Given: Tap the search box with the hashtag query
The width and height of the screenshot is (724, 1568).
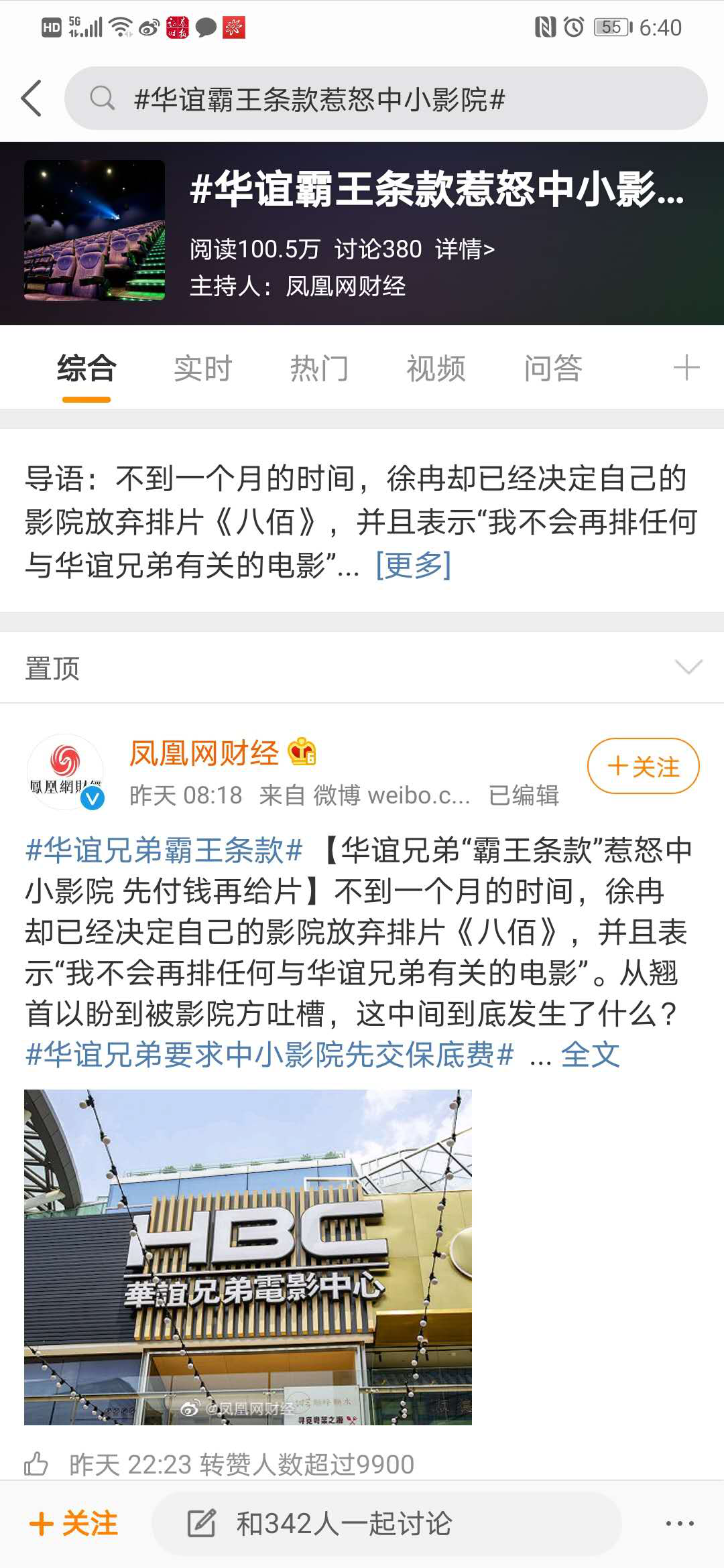Looking at the screenshot, I should 385,99.
